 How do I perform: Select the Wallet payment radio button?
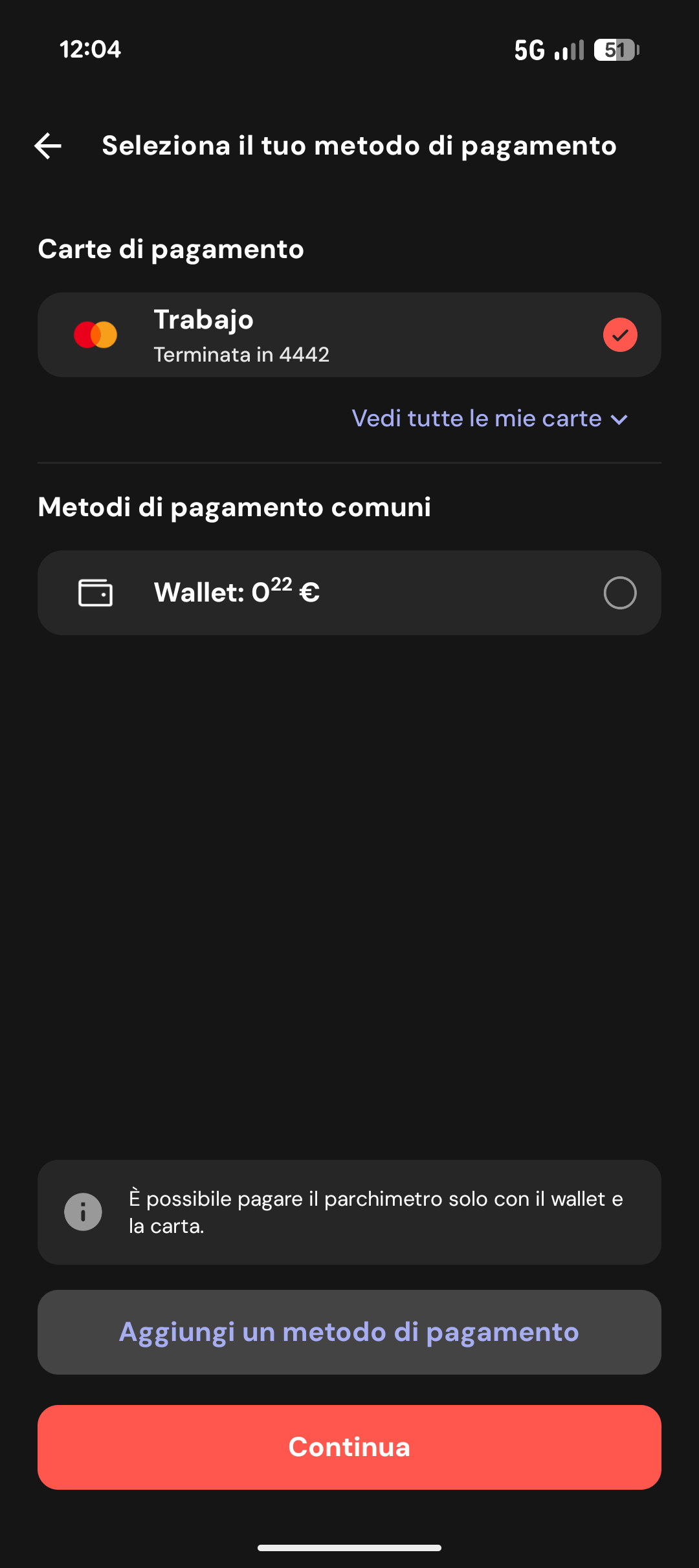click(x=620, y=592)
